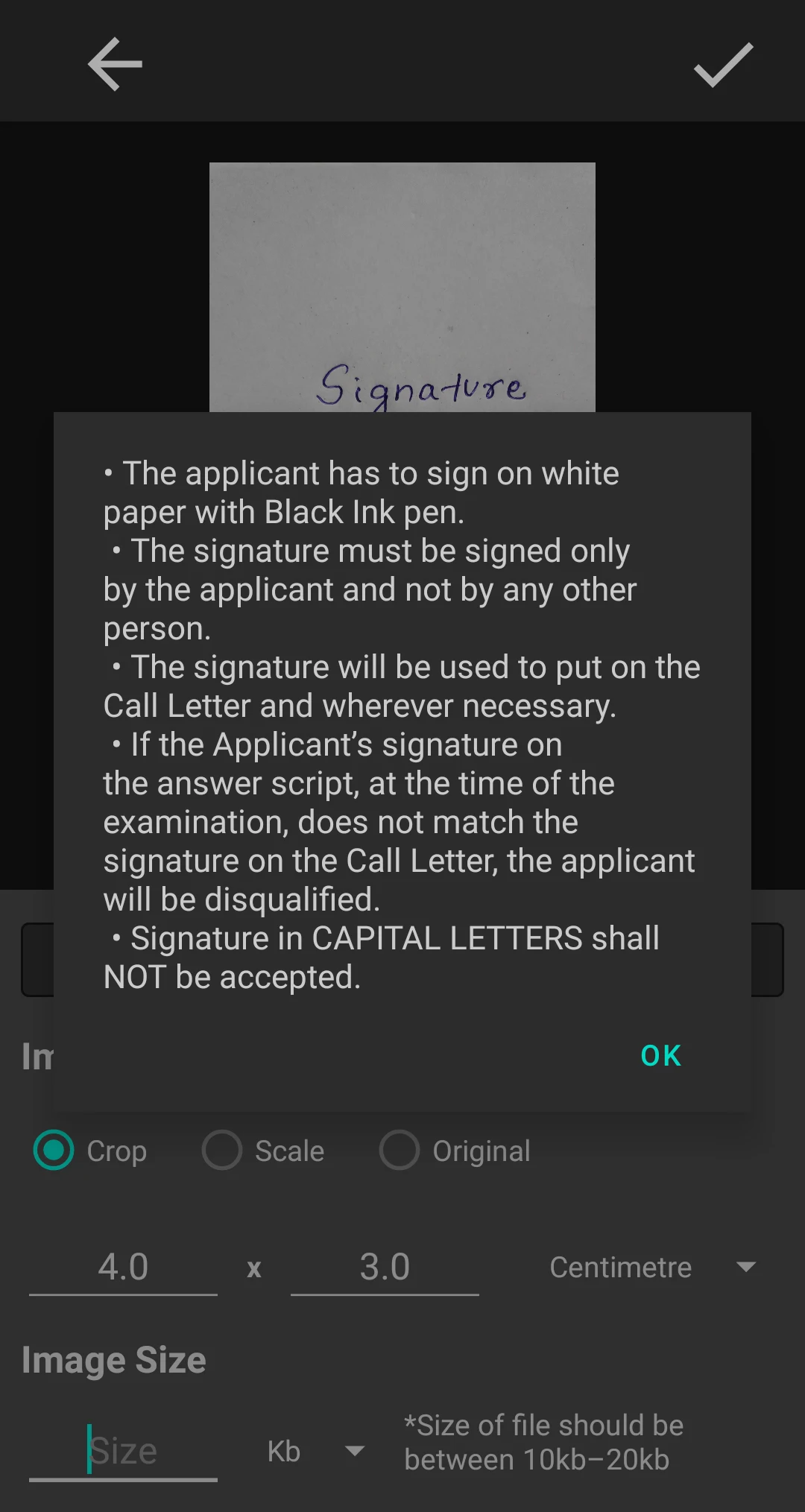This screenshot has height=1512, width=805.
Task: Click the x separator between dimensions
Action: point(254,1267)
